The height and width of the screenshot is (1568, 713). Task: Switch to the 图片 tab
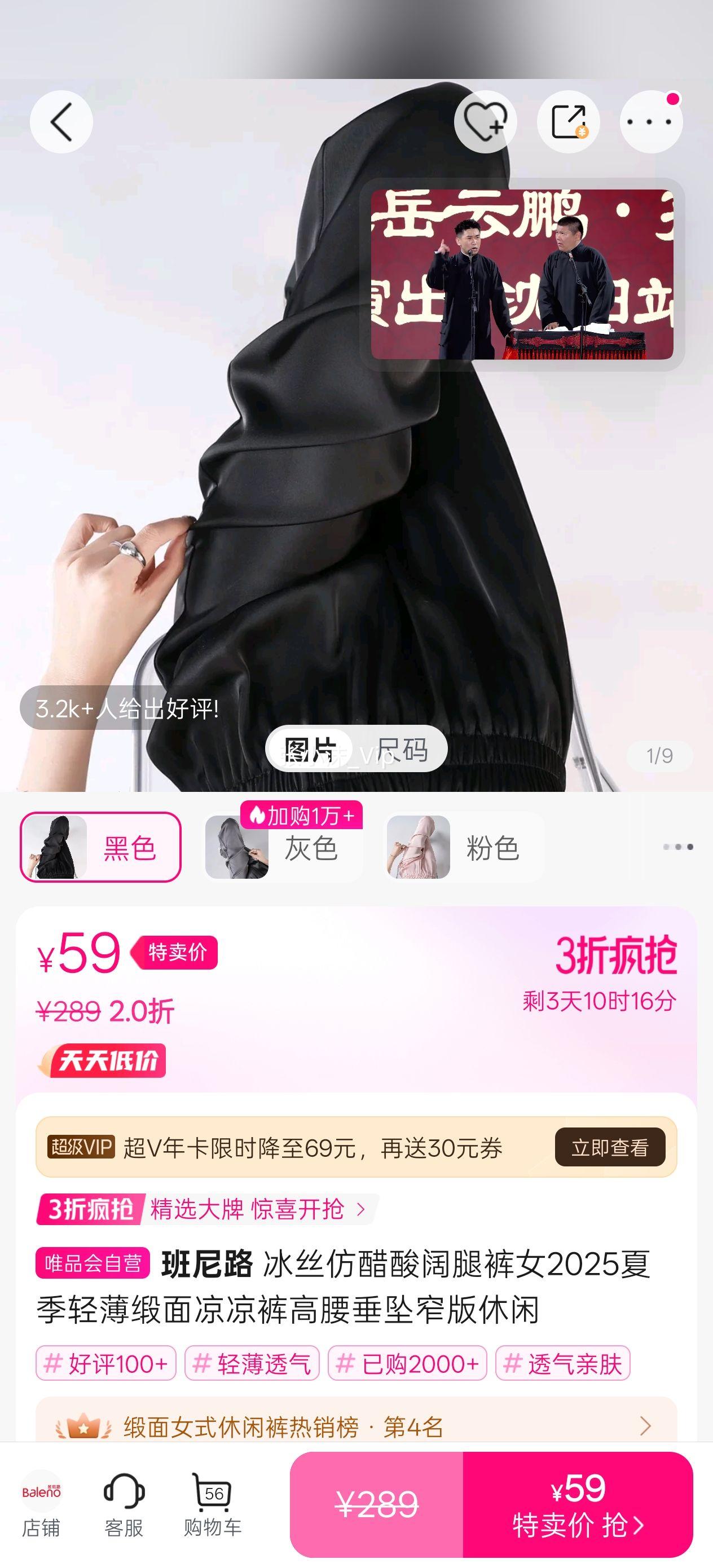[x=312, y=749]
